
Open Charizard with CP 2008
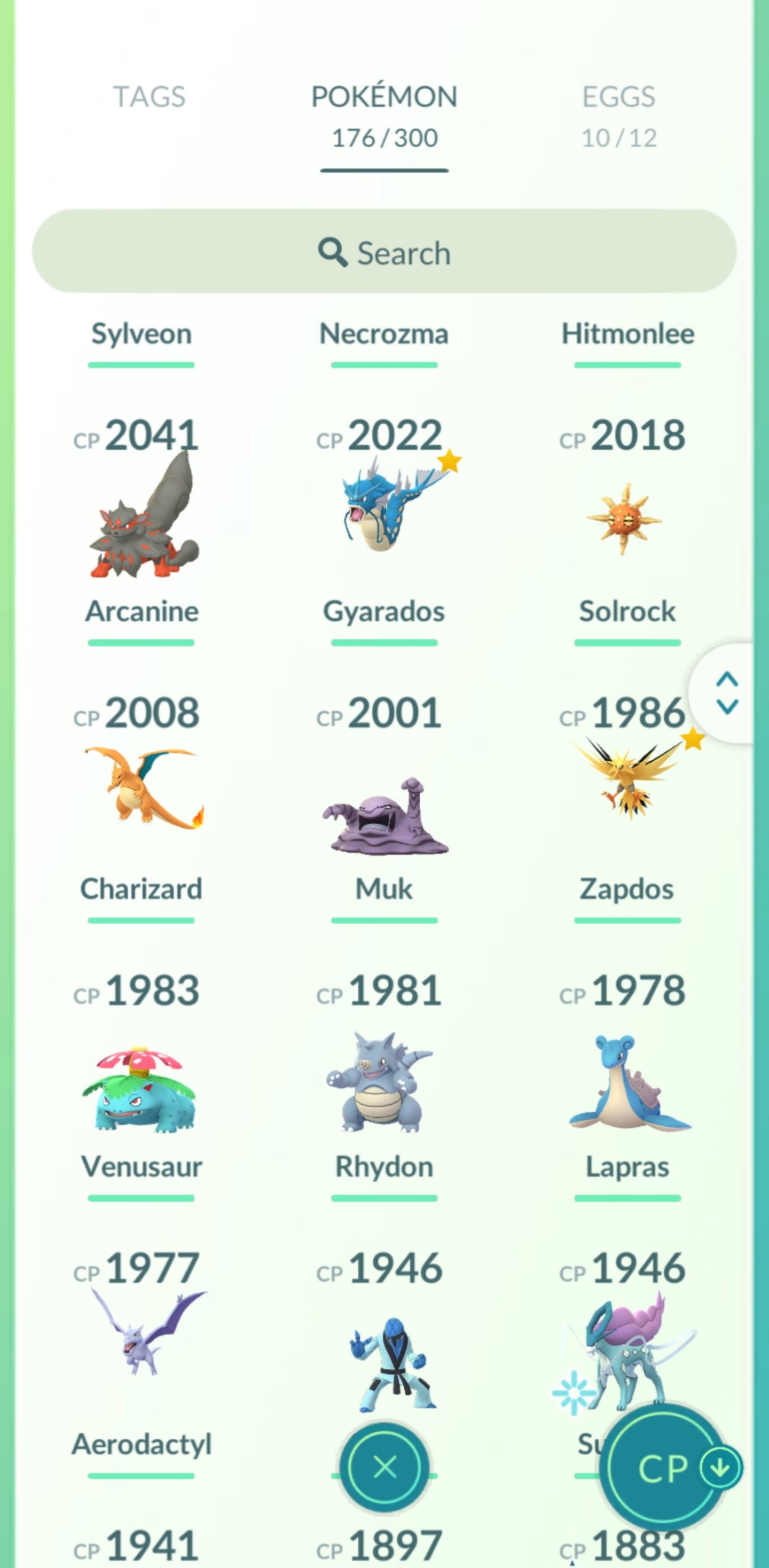point(142,791)
